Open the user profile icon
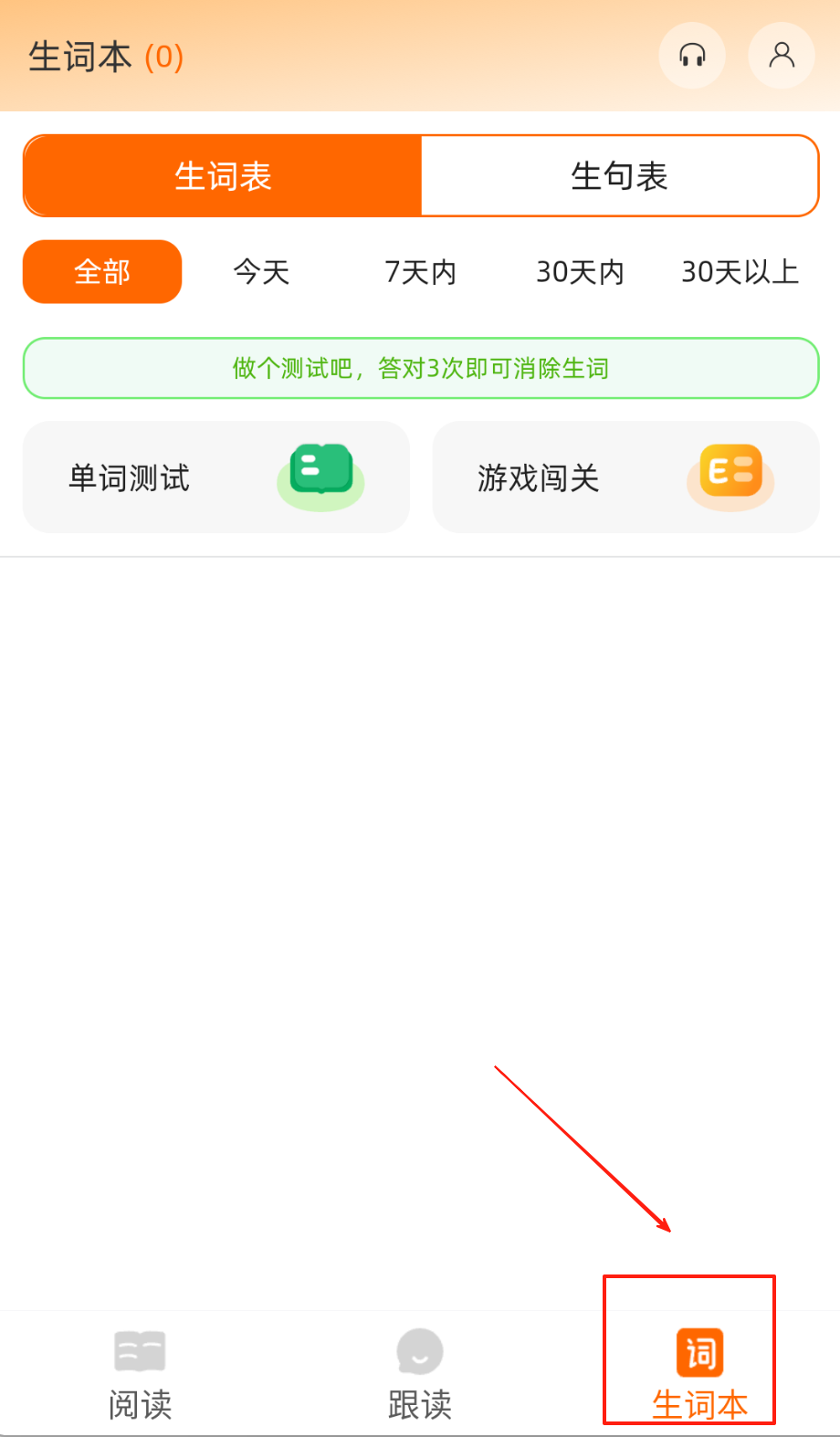 point(781,56)
